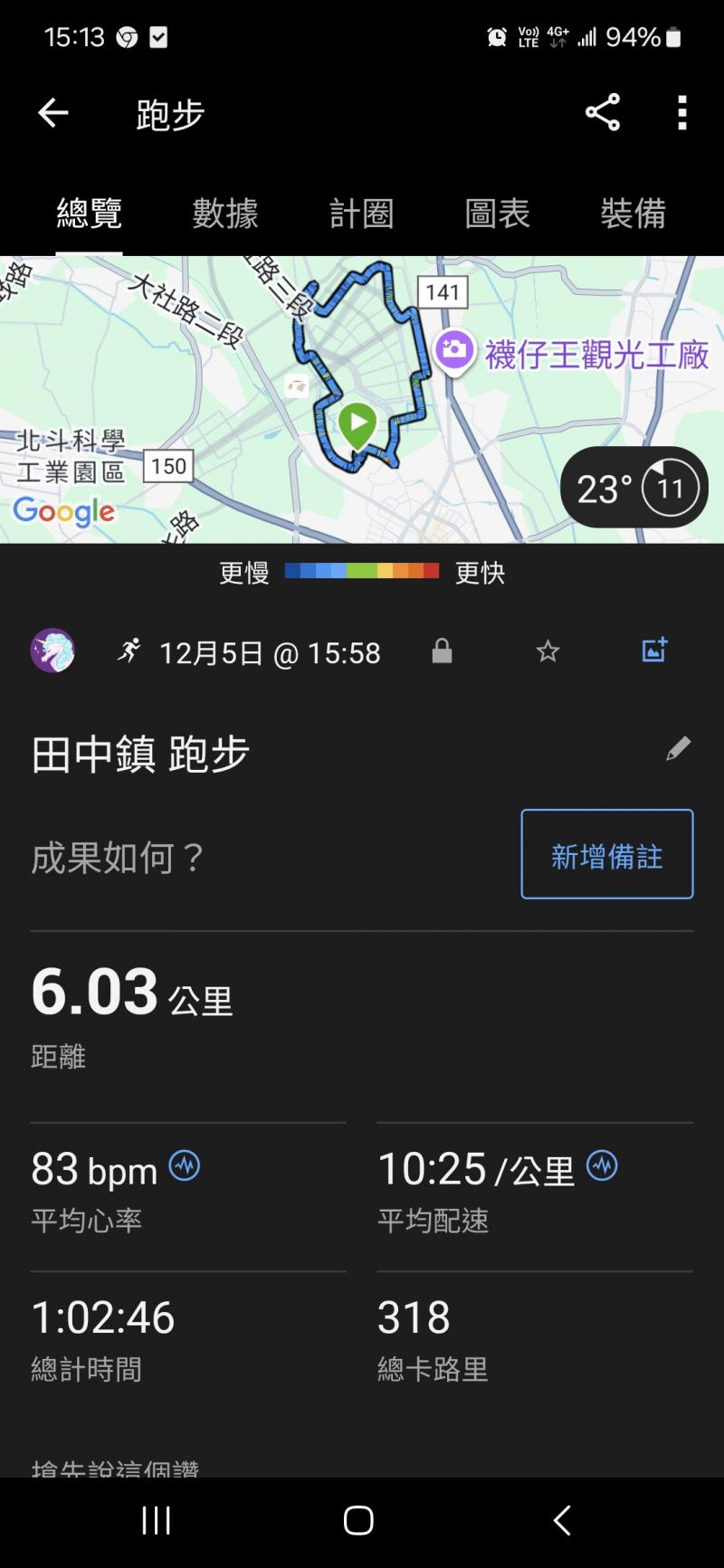This screenshot has height=1568, width=724.
Task: Share this running activity
Action: (x=603, y=113)
